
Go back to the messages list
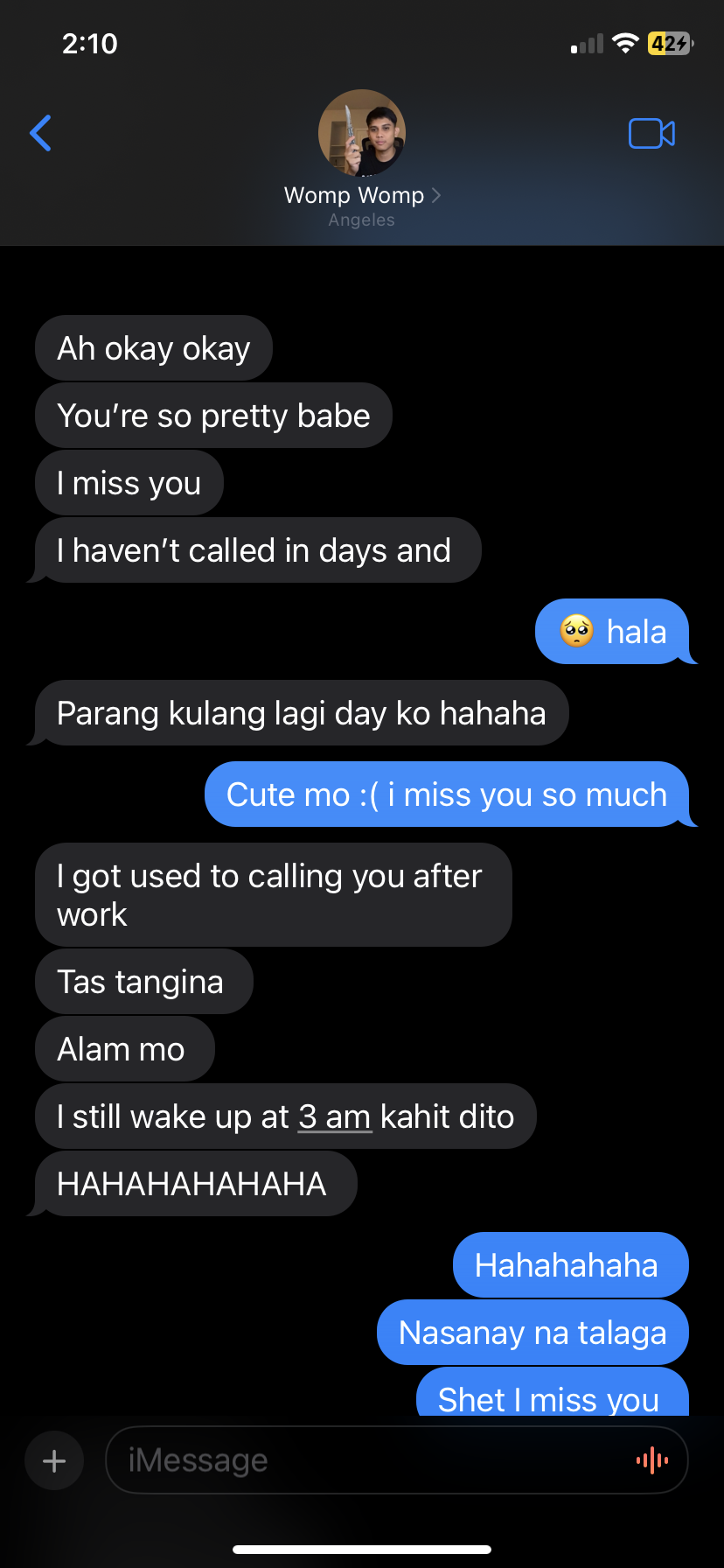point(41,133)
